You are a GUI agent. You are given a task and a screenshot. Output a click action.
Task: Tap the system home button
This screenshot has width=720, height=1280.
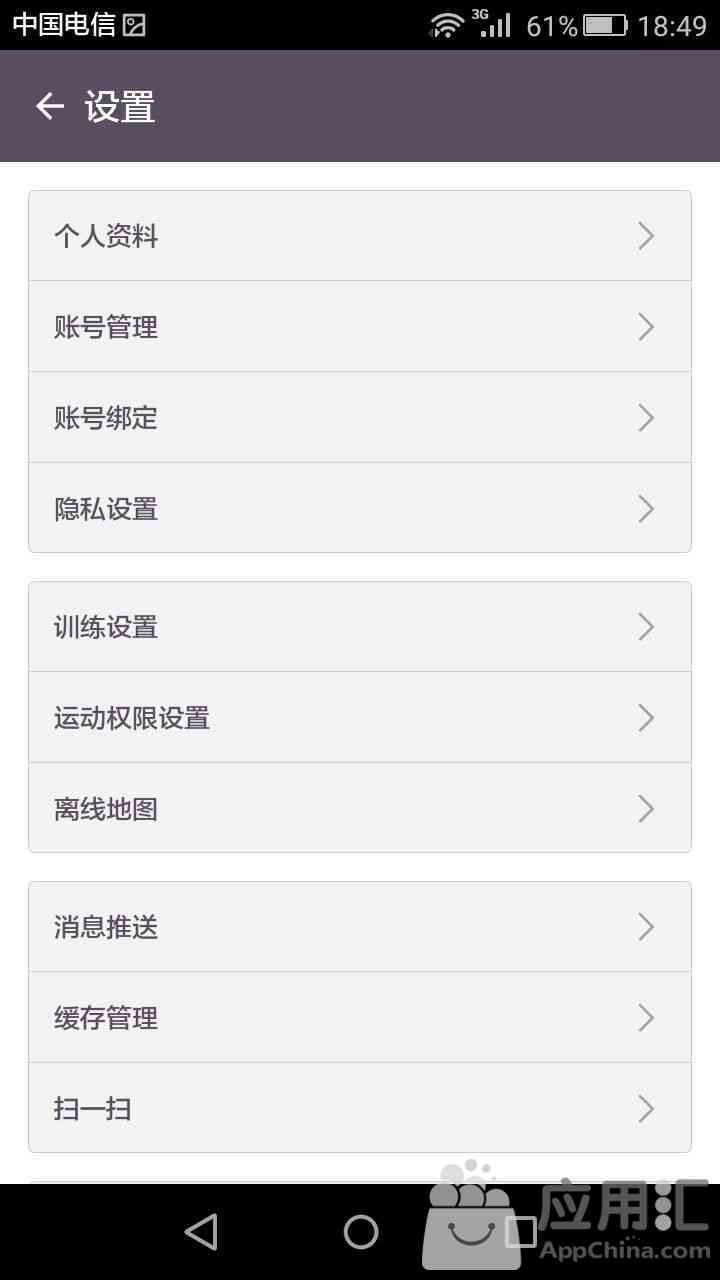tap(361, 1232)
